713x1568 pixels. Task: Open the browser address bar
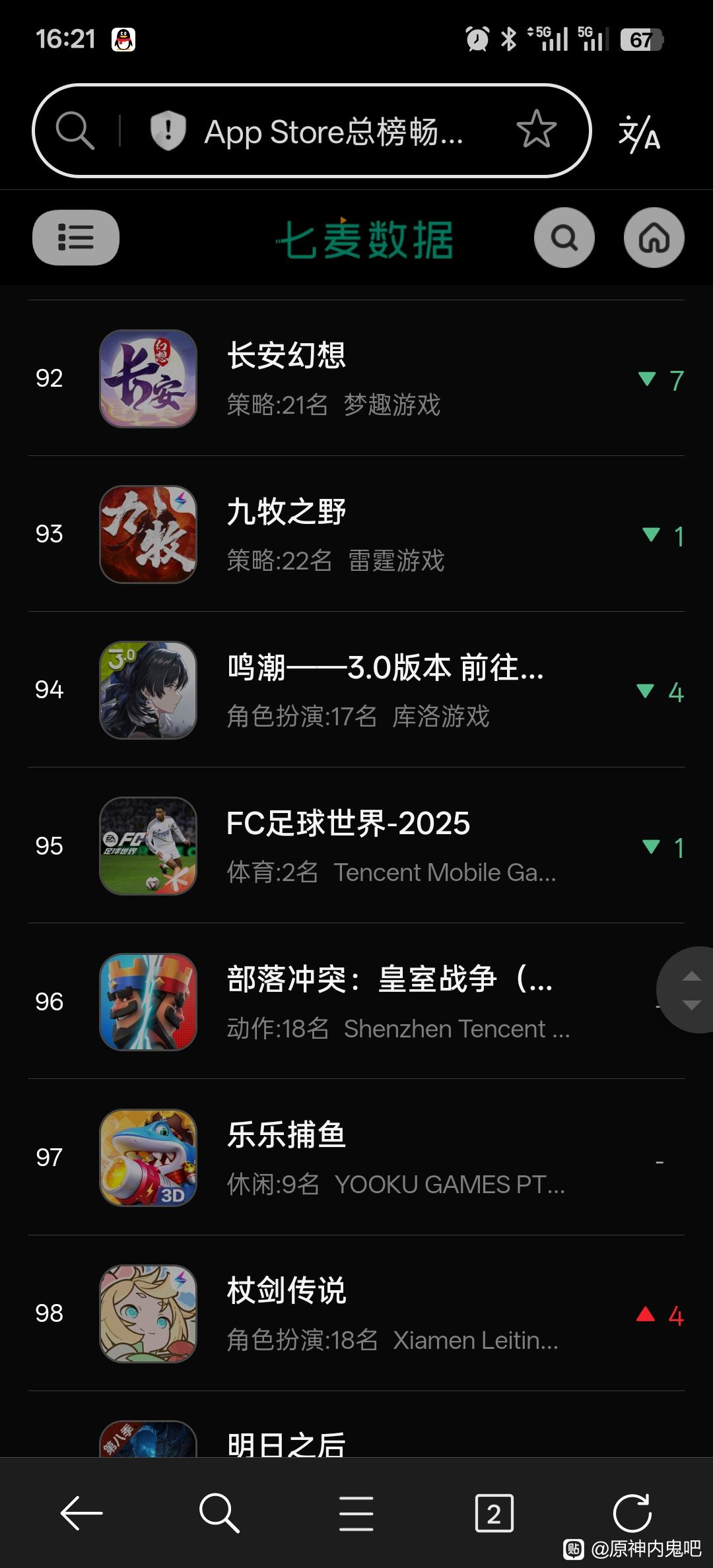(333, 131)
